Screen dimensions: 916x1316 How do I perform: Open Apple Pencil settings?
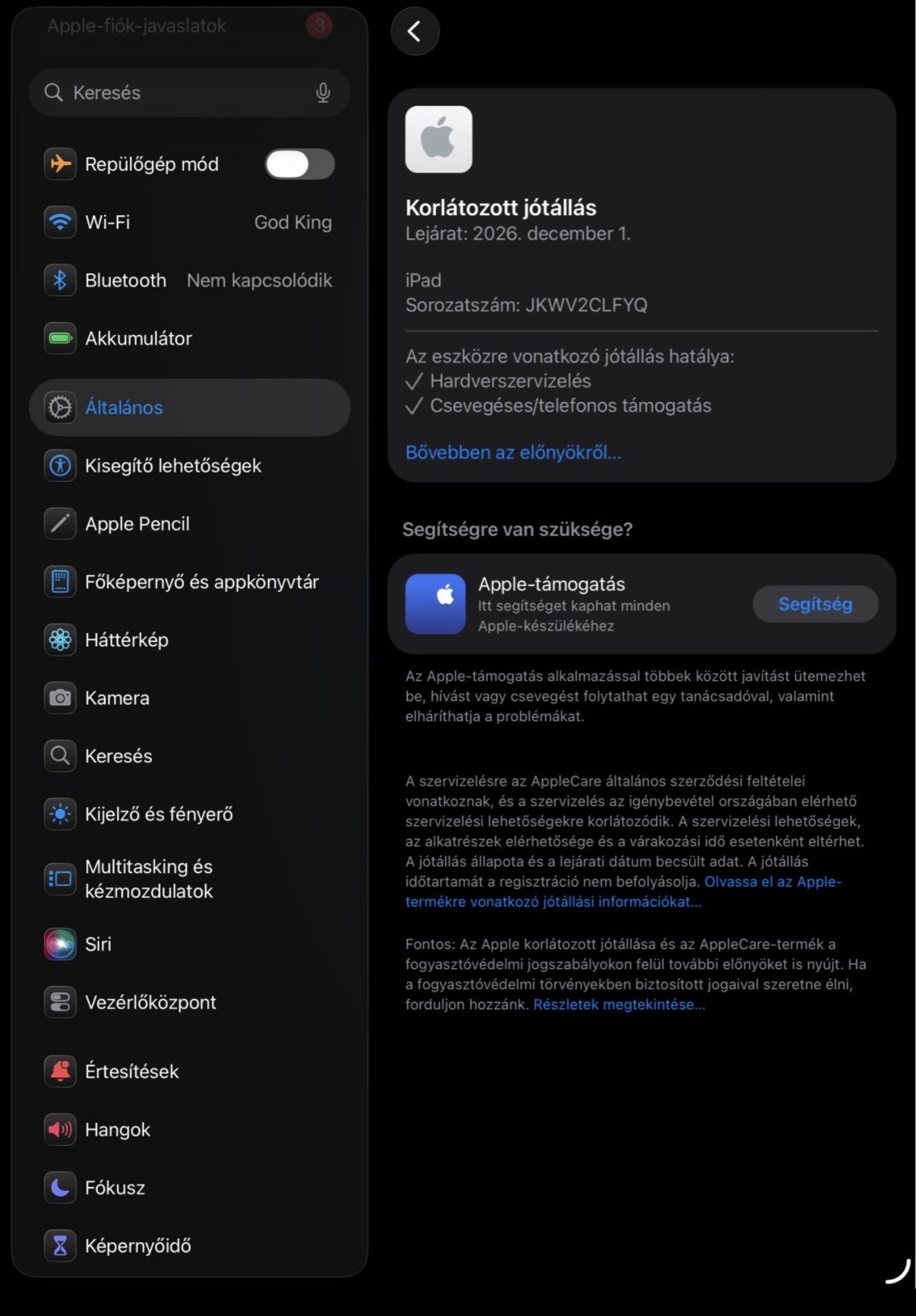point(190,524)
